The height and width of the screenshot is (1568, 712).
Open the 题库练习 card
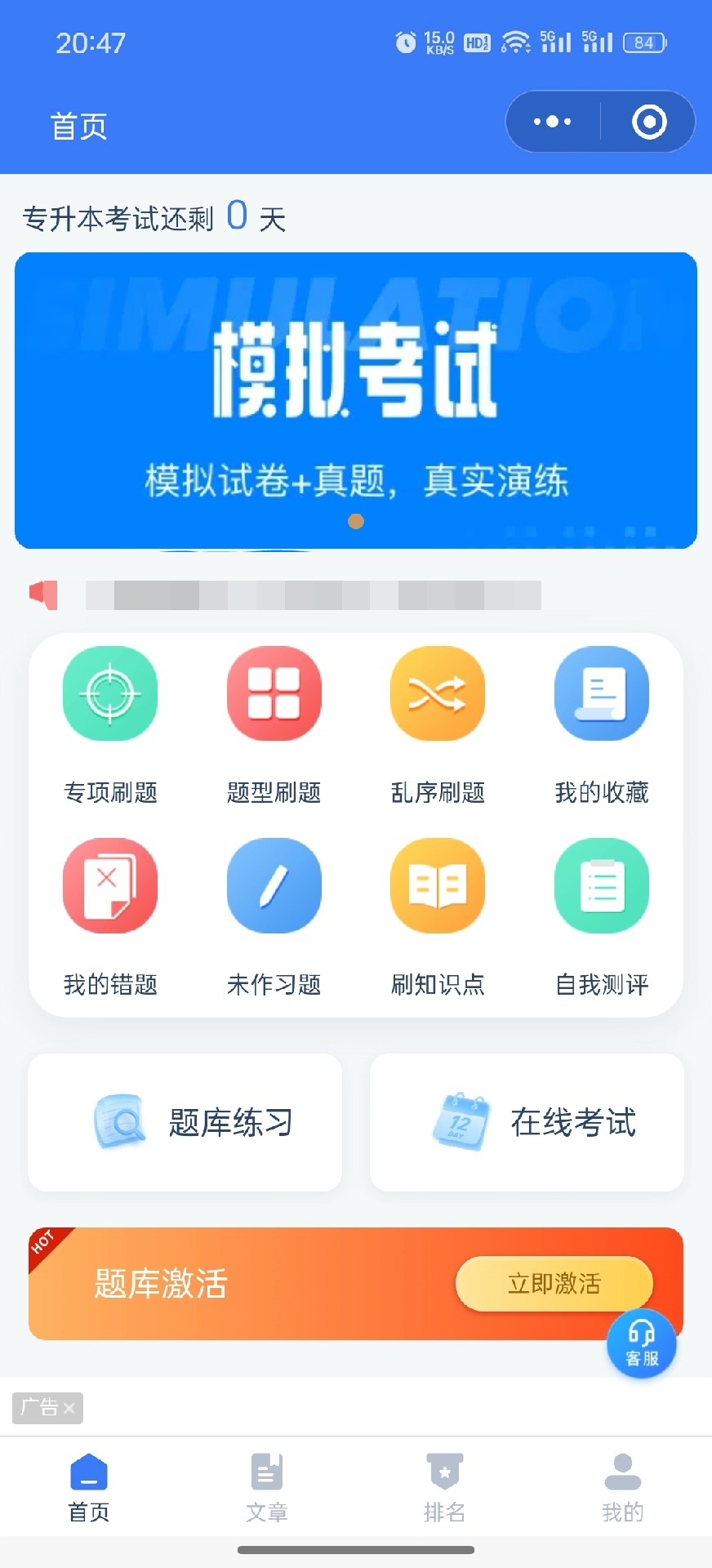click(x=185, y=1122)
